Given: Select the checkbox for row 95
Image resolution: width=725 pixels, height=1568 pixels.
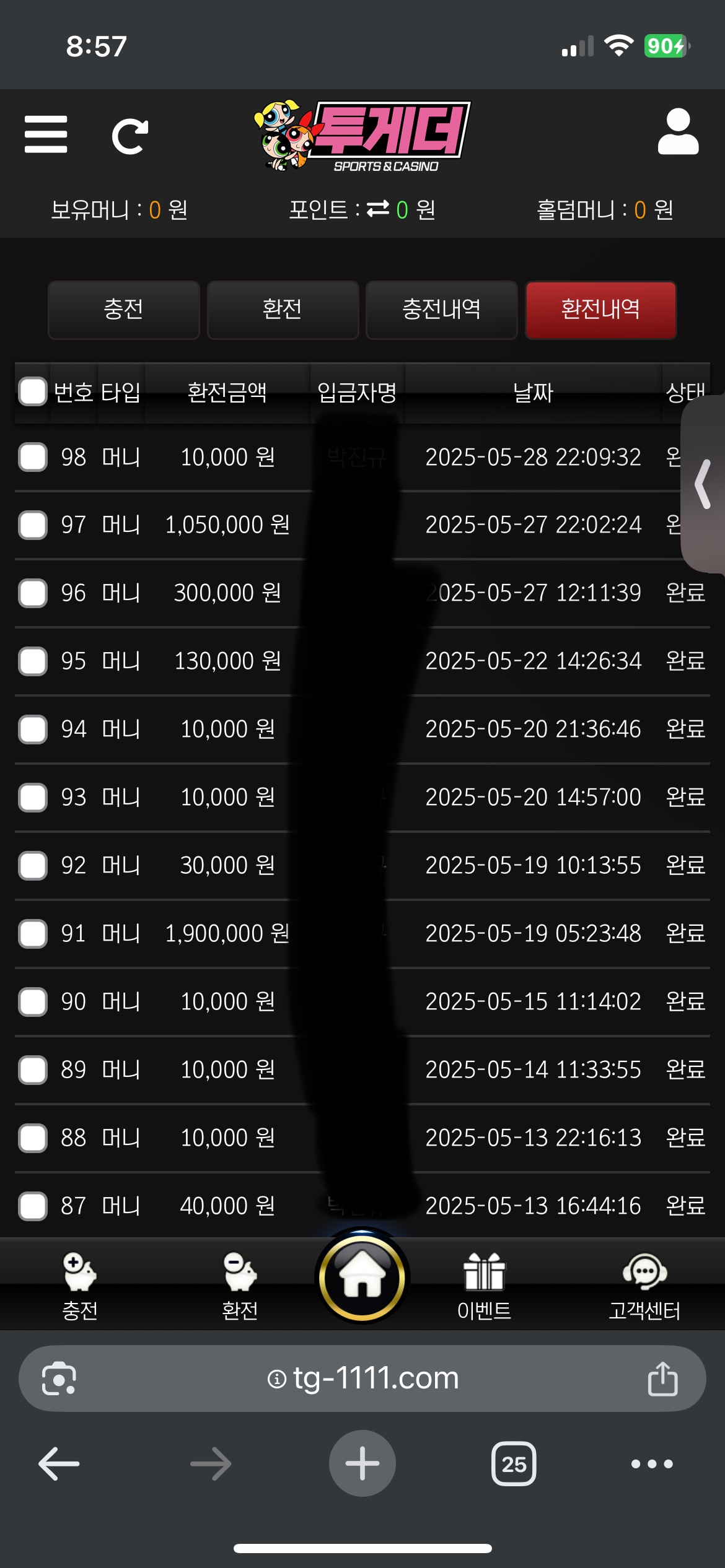Looking at the screenshot, I should (x=33, y=661).
